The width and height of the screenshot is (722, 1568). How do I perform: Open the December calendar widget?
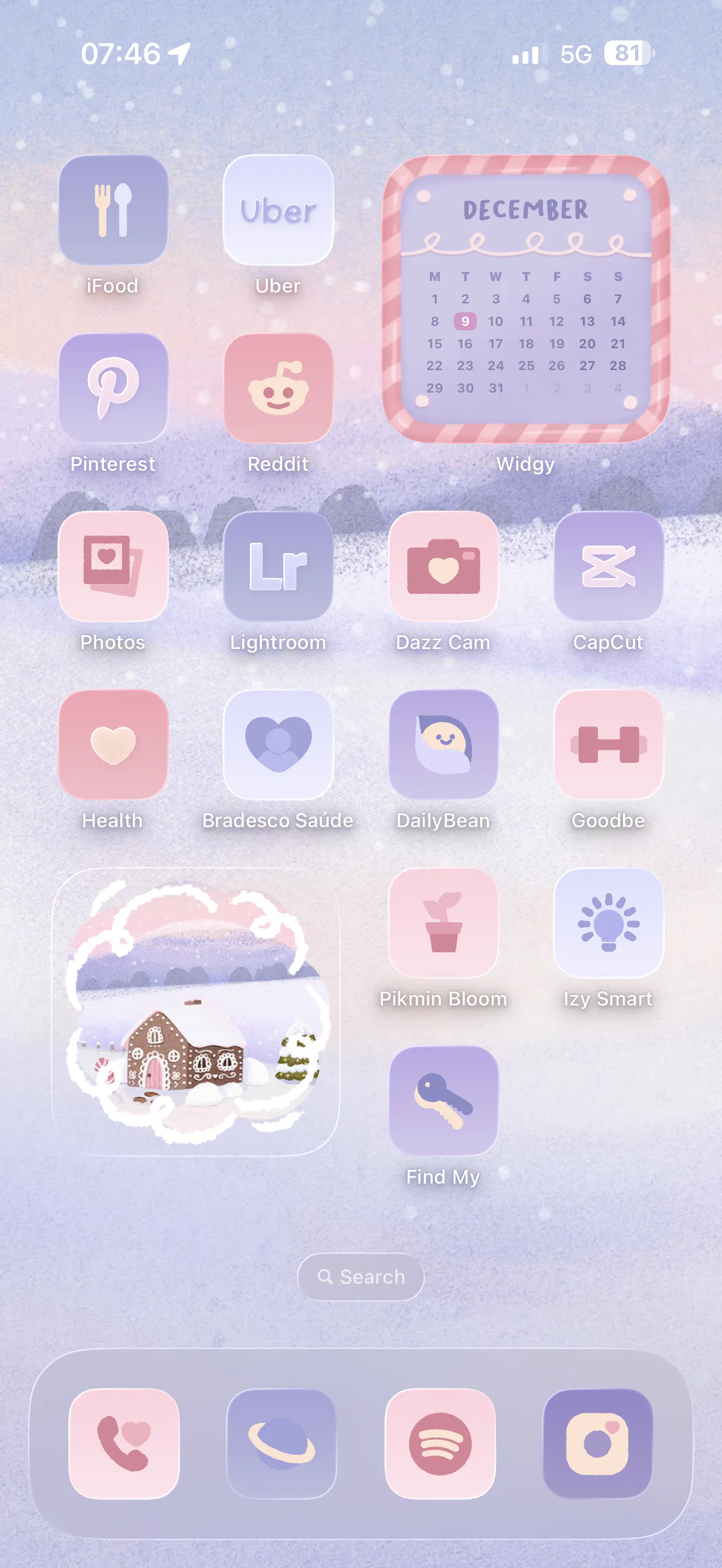coord(526,299)
